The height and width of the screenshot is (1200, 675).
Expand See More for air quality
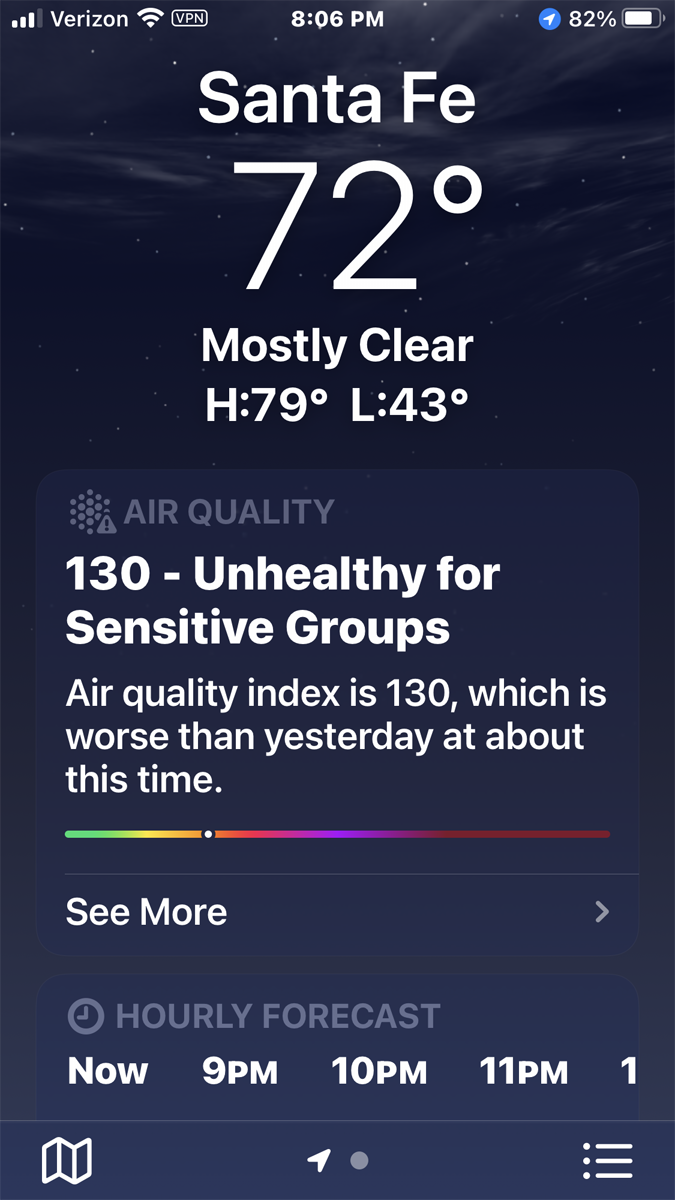coord(337,912)
